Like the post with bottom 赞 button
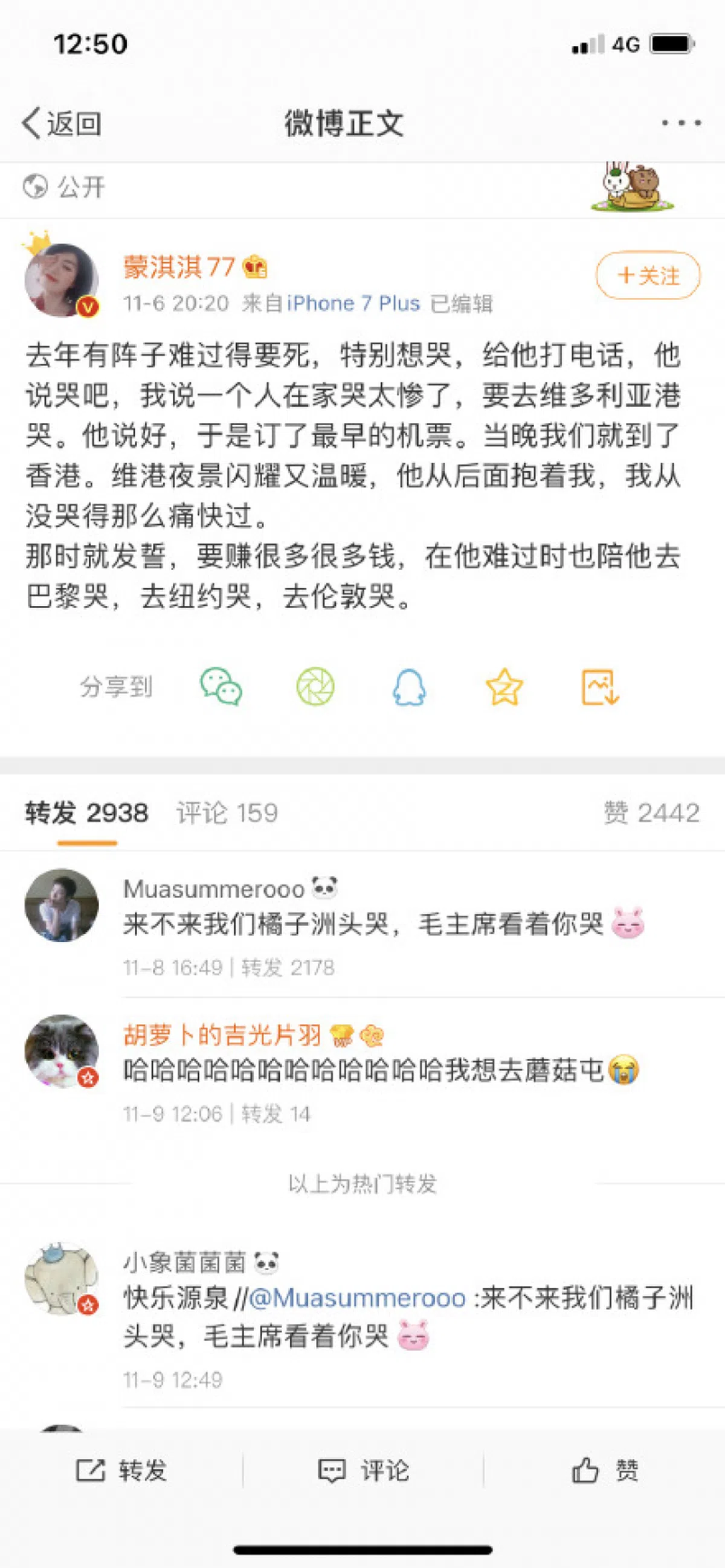 tap(605, 1471)
